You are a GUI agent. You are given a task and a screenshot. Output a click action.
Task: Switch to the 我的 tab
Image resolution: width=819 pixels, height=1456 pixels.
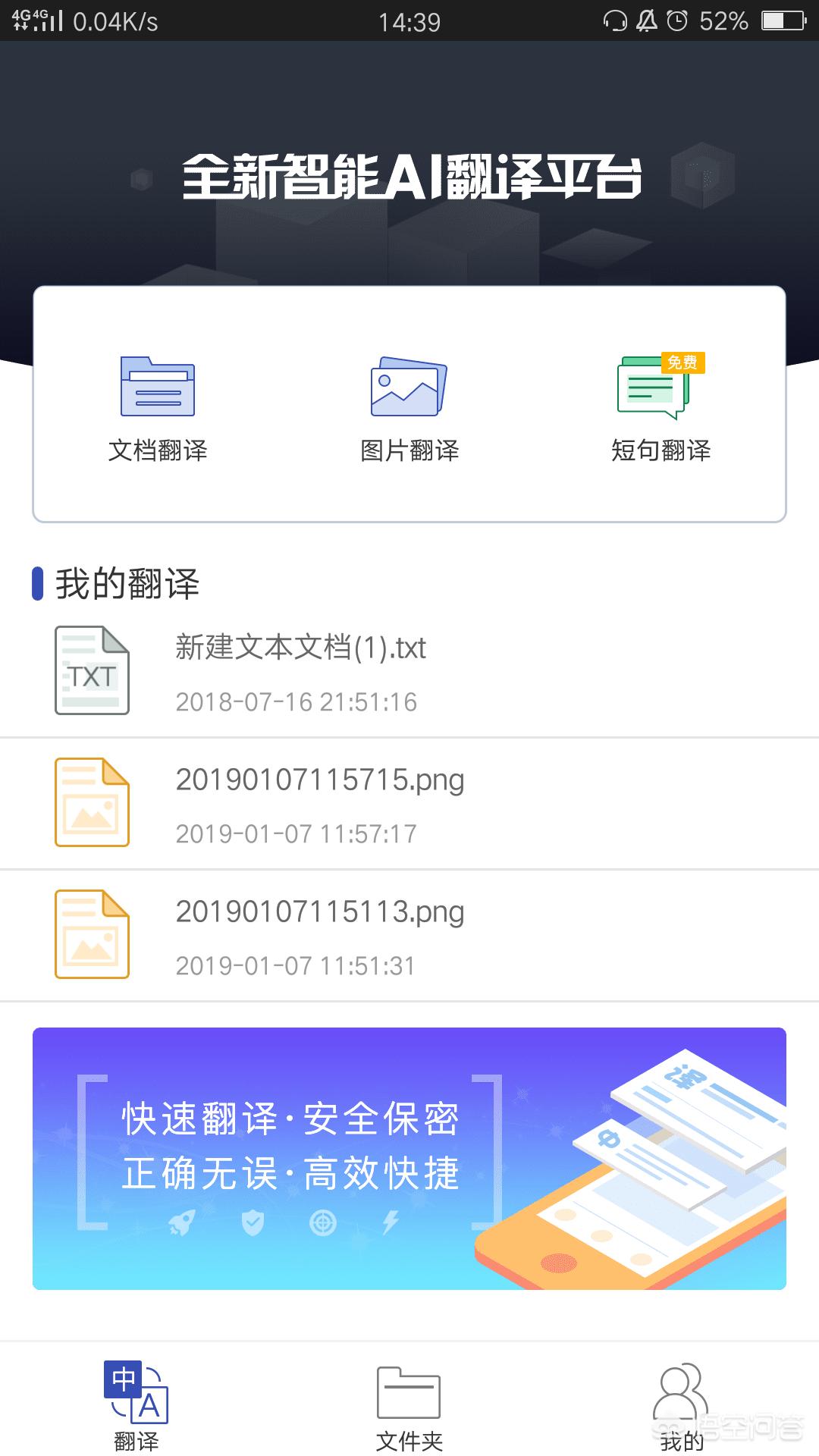[x=681, y=1406]
